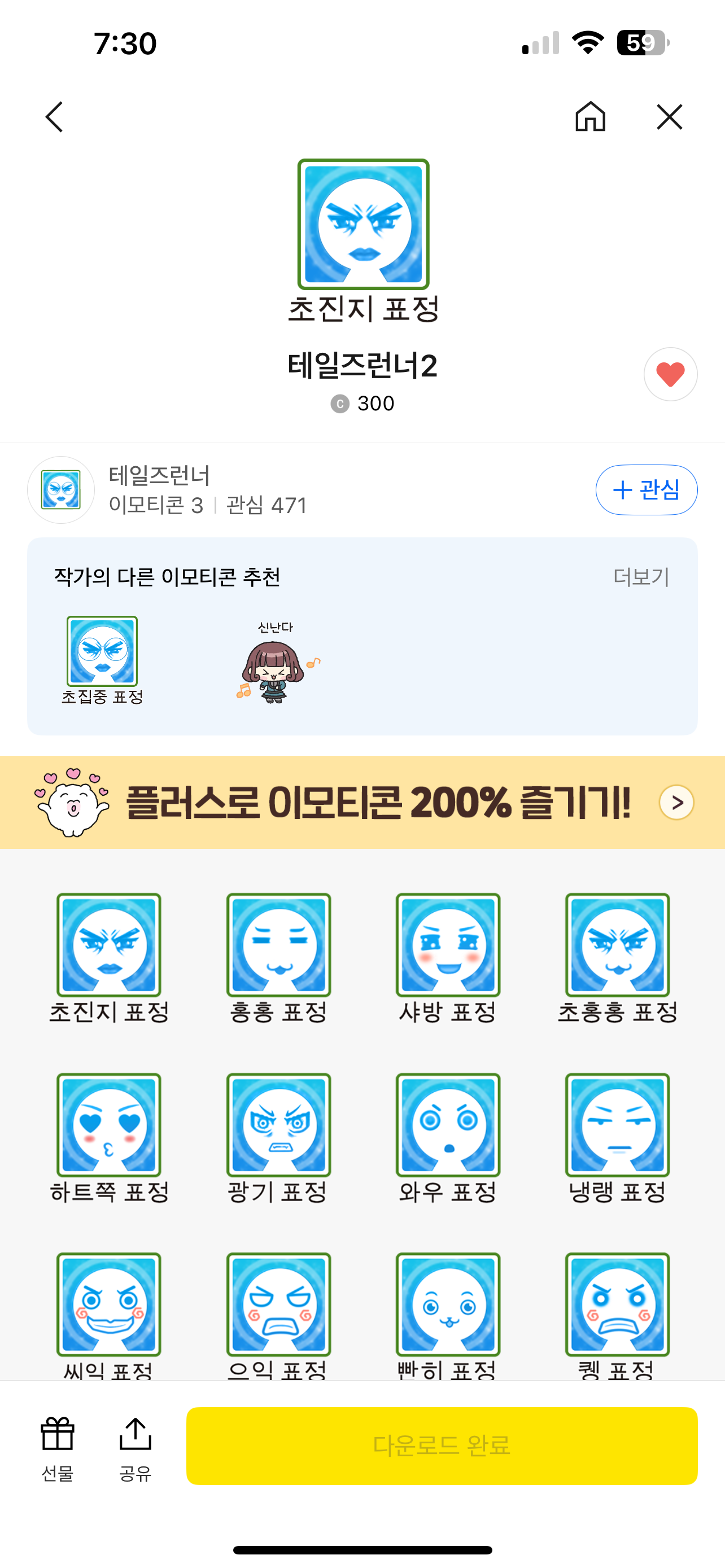Open the 플러스로 이모티콘 200% 즐기기 banner
Viewport: 725px width, 1568px height.
(x=362, y=802)
